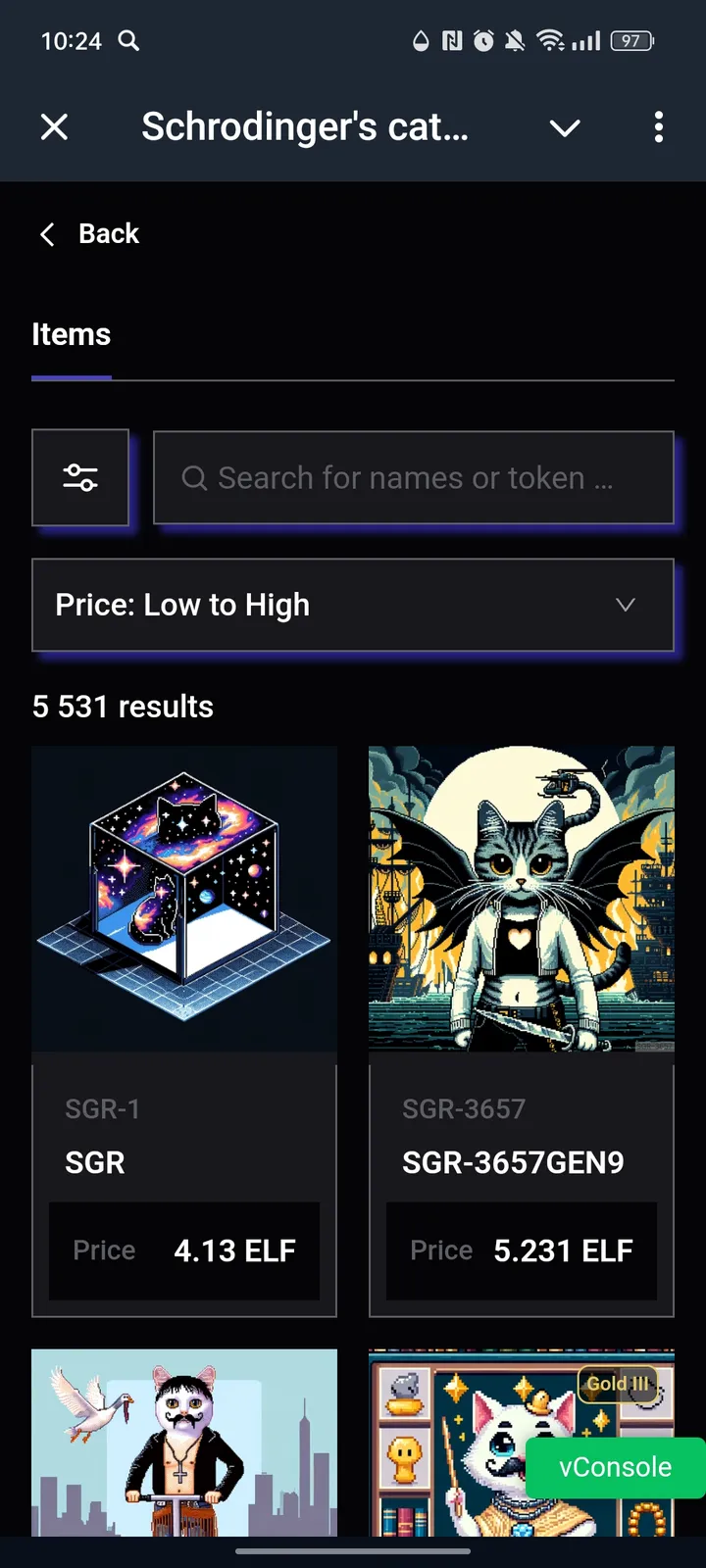This screenshot has height=1568, width=706.
Task: Click the search magnifier inside the search field
Action: point(193,477)
